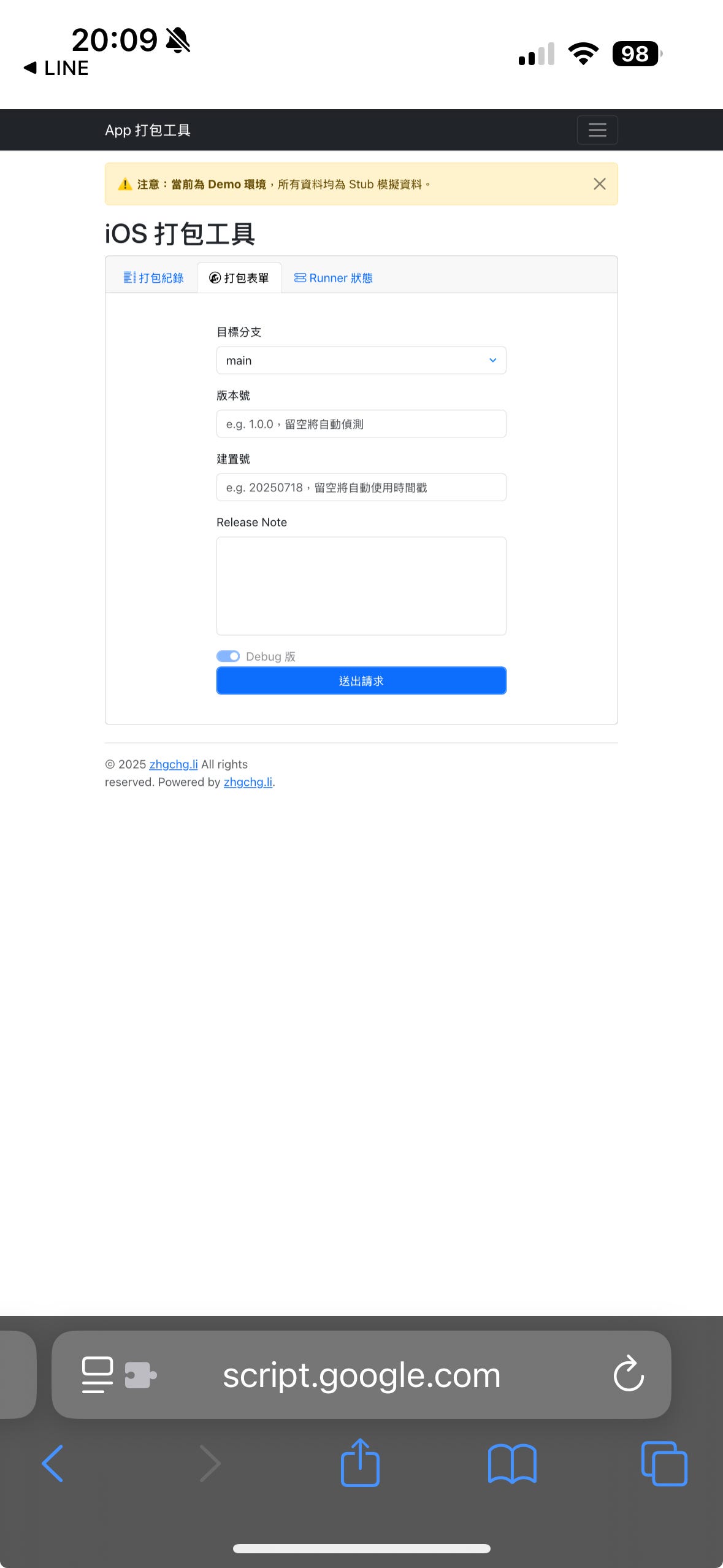Dismiss the Demo environment warning banner

pos(600,184)
